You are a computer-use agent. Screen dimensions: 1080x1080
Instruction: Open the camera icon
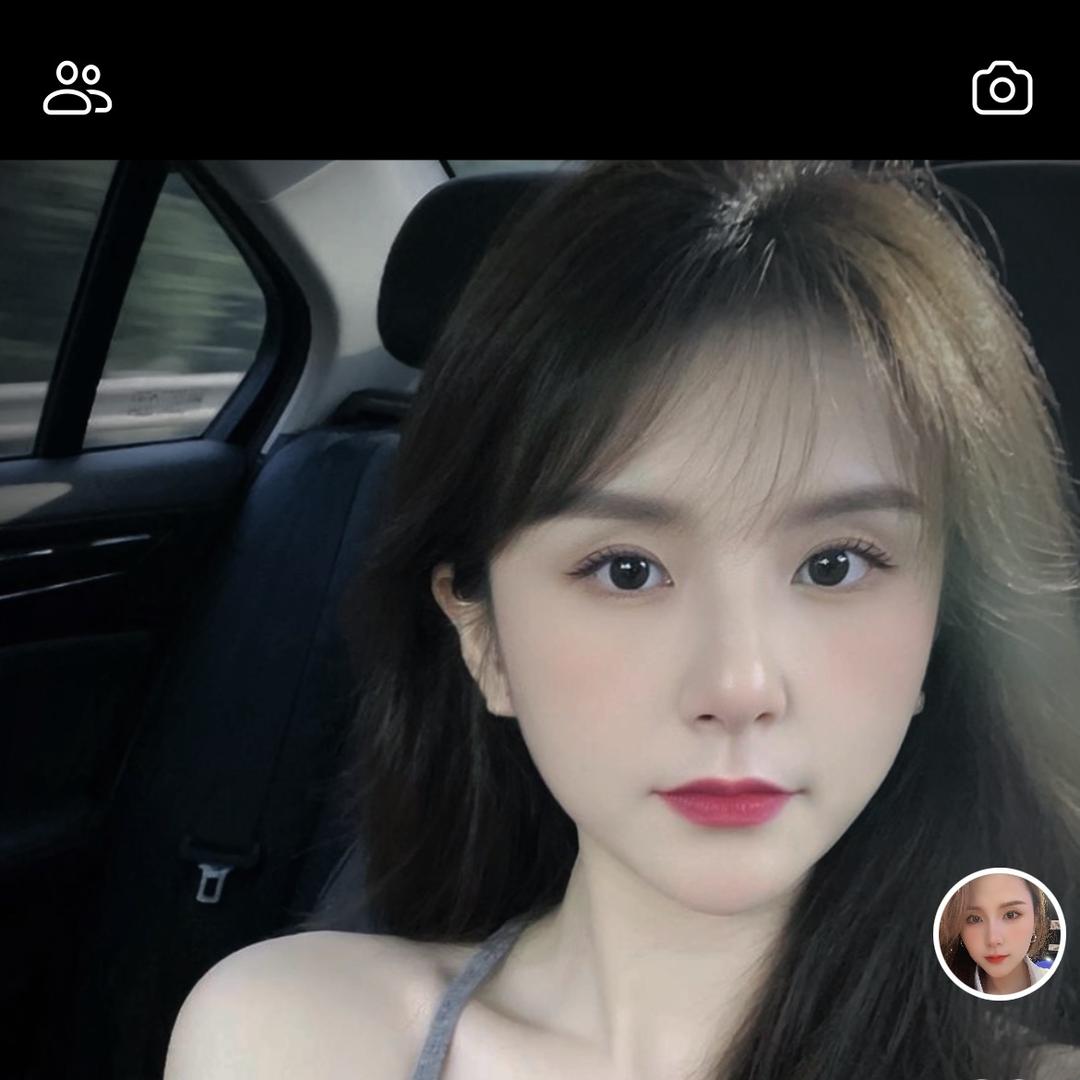pos(1002,88)
